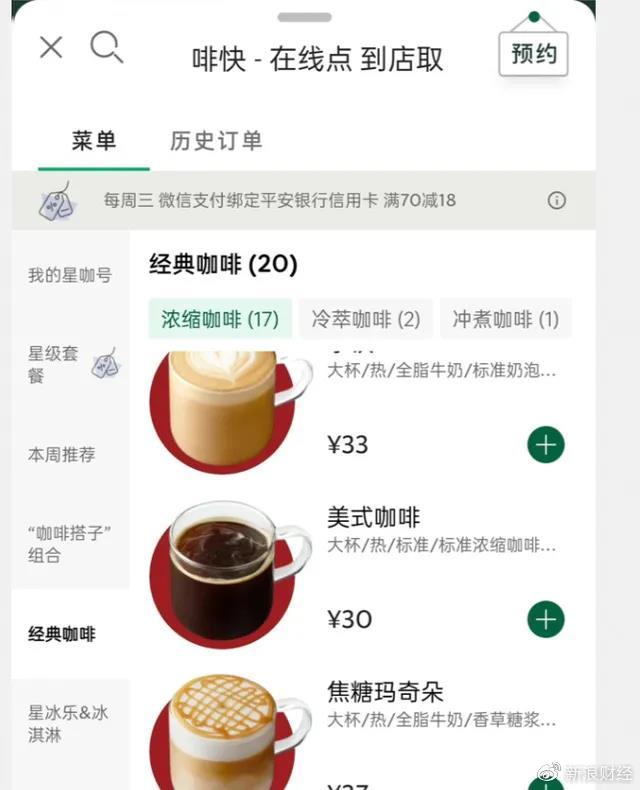Image resolution: width=640 pixels, height=790 pixels.
Task: Choose the 冲煮咖啡 (1) chip
Action: pos(506,319)
